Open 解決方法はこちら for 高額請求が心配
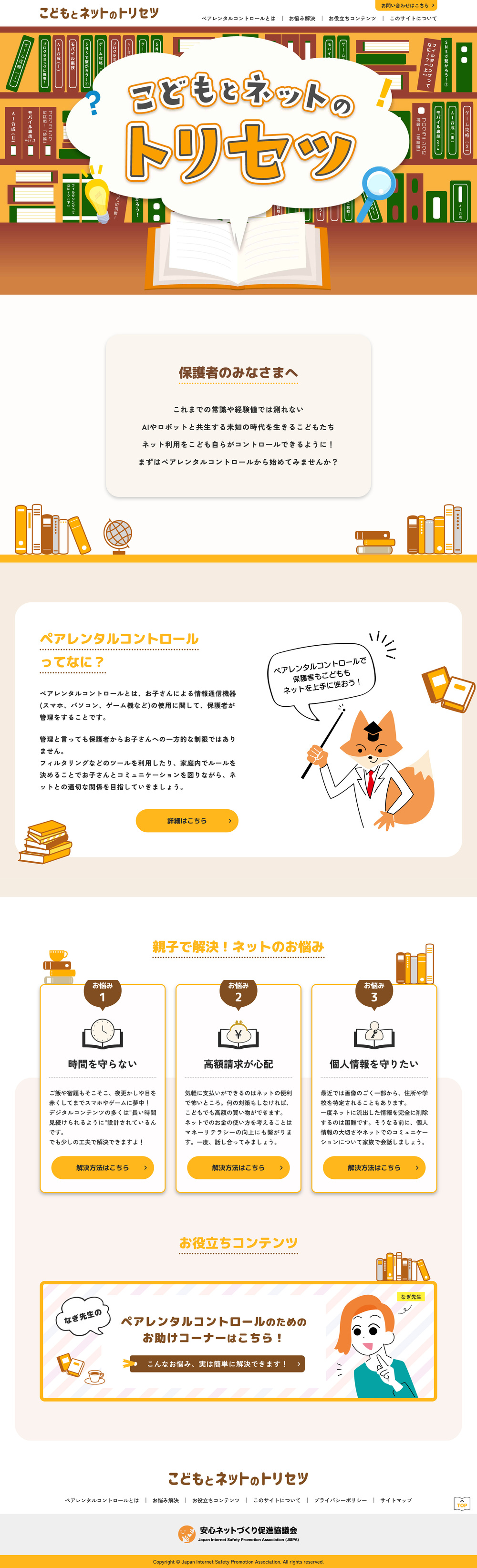The height and width of the screenshot is (1568, 477). click(238, 1167)
